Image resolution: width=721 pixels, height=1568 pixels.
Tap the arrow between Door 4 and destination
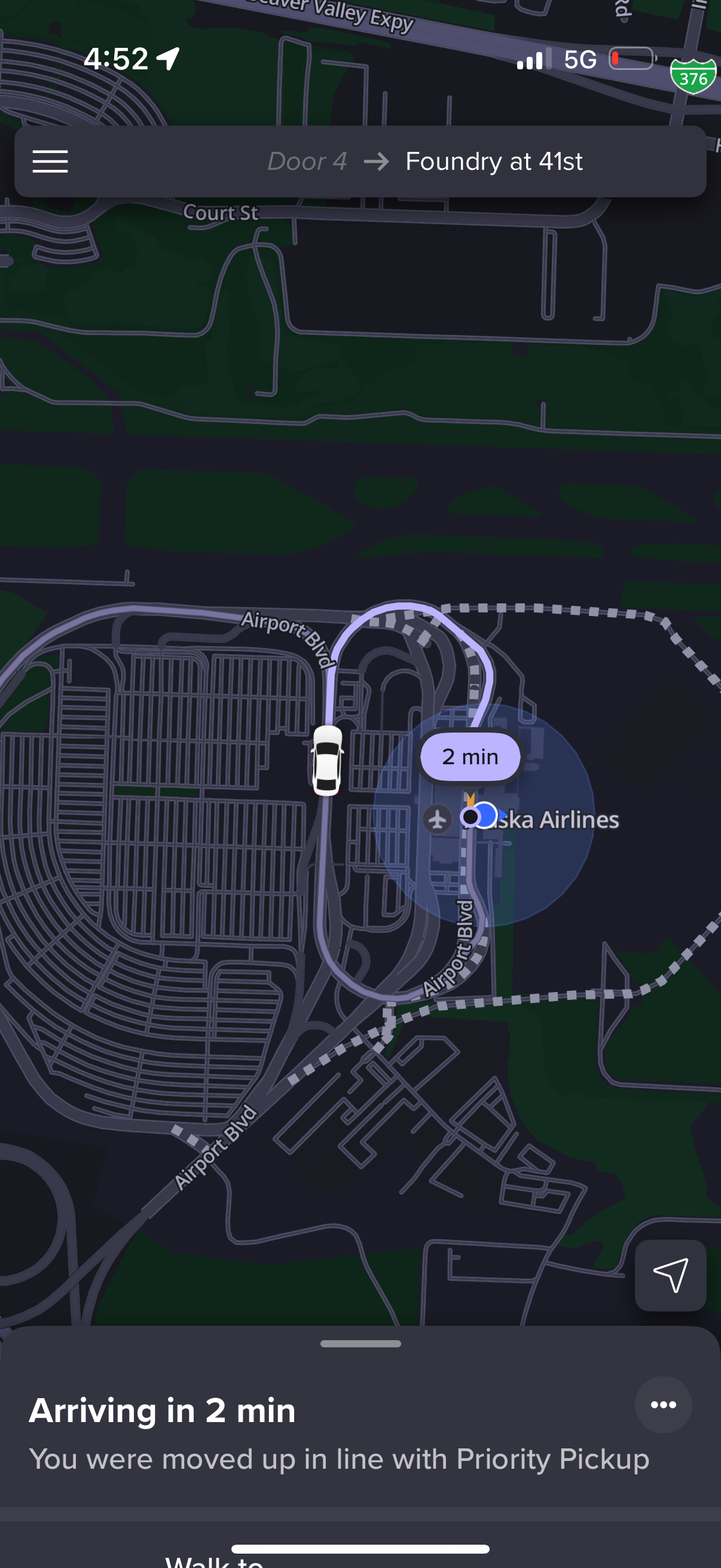click(377, 161)
